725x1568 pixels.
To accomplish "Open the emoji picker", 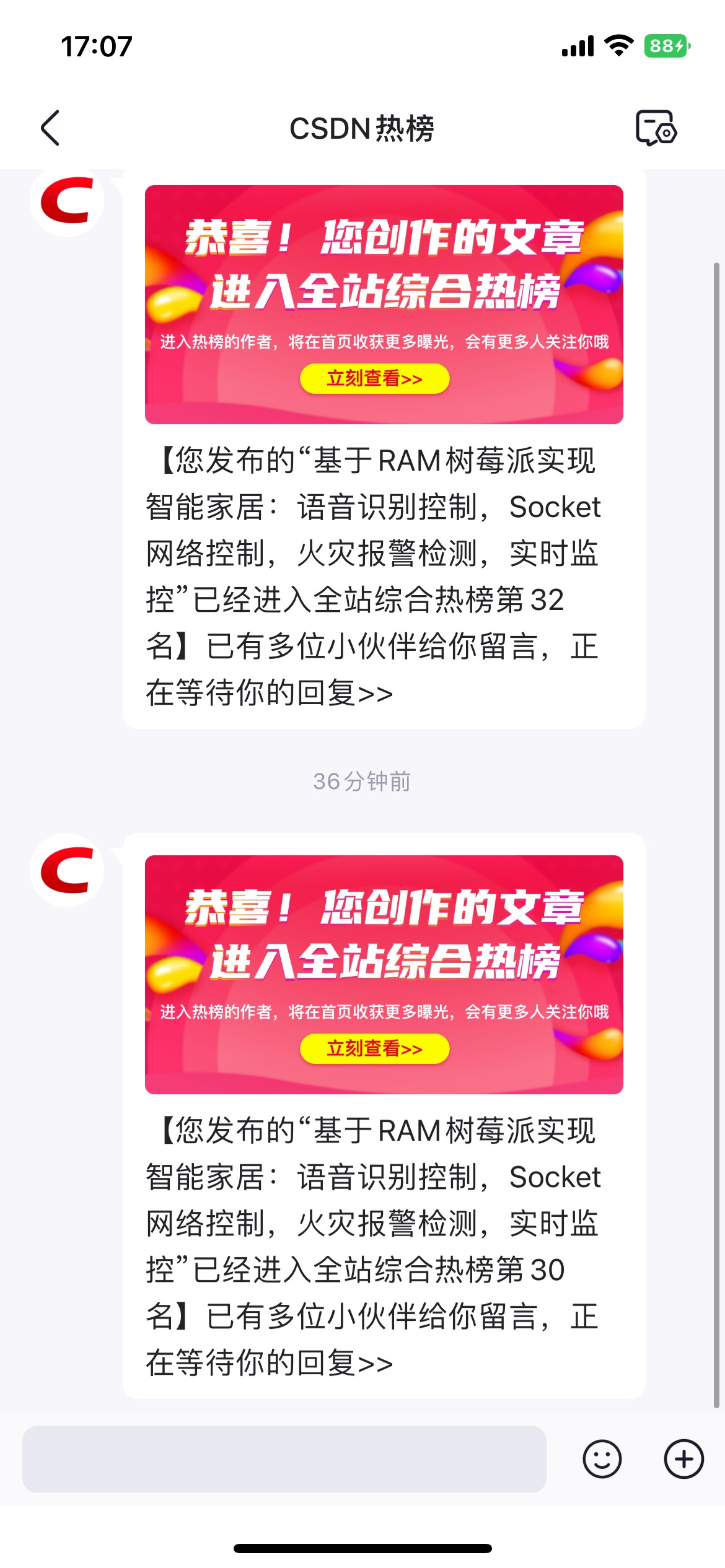I will pos(602,1459).
